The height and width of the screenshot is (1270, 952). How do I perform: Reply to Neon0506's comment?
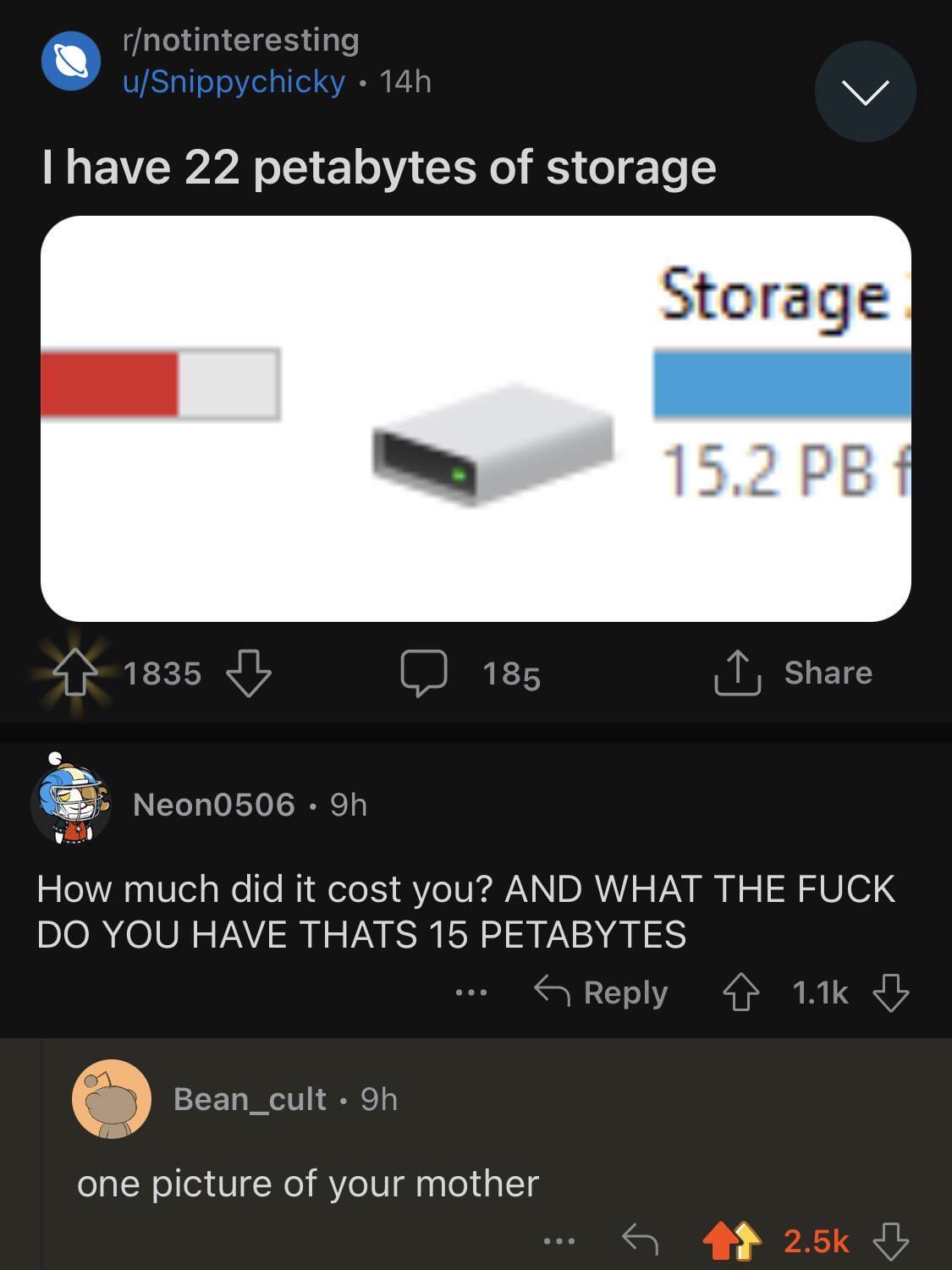601,992
